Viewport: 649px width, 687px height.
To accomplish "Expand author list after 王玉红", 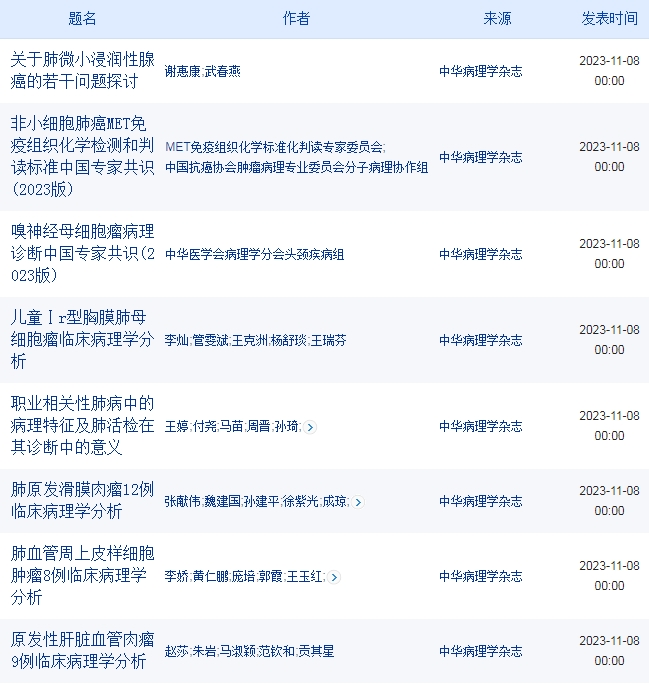I will (334, 577).
